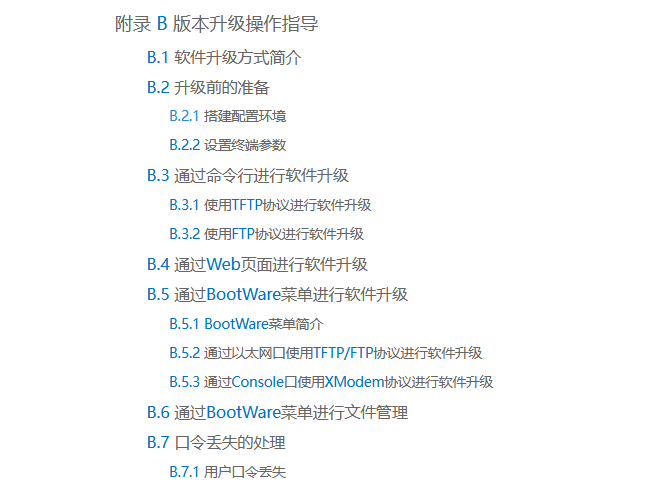View B.5.1 BootWare菜单简介
The width and height of the screenshot is (650, 482).
pyautogui.click(x=246, y=323)
